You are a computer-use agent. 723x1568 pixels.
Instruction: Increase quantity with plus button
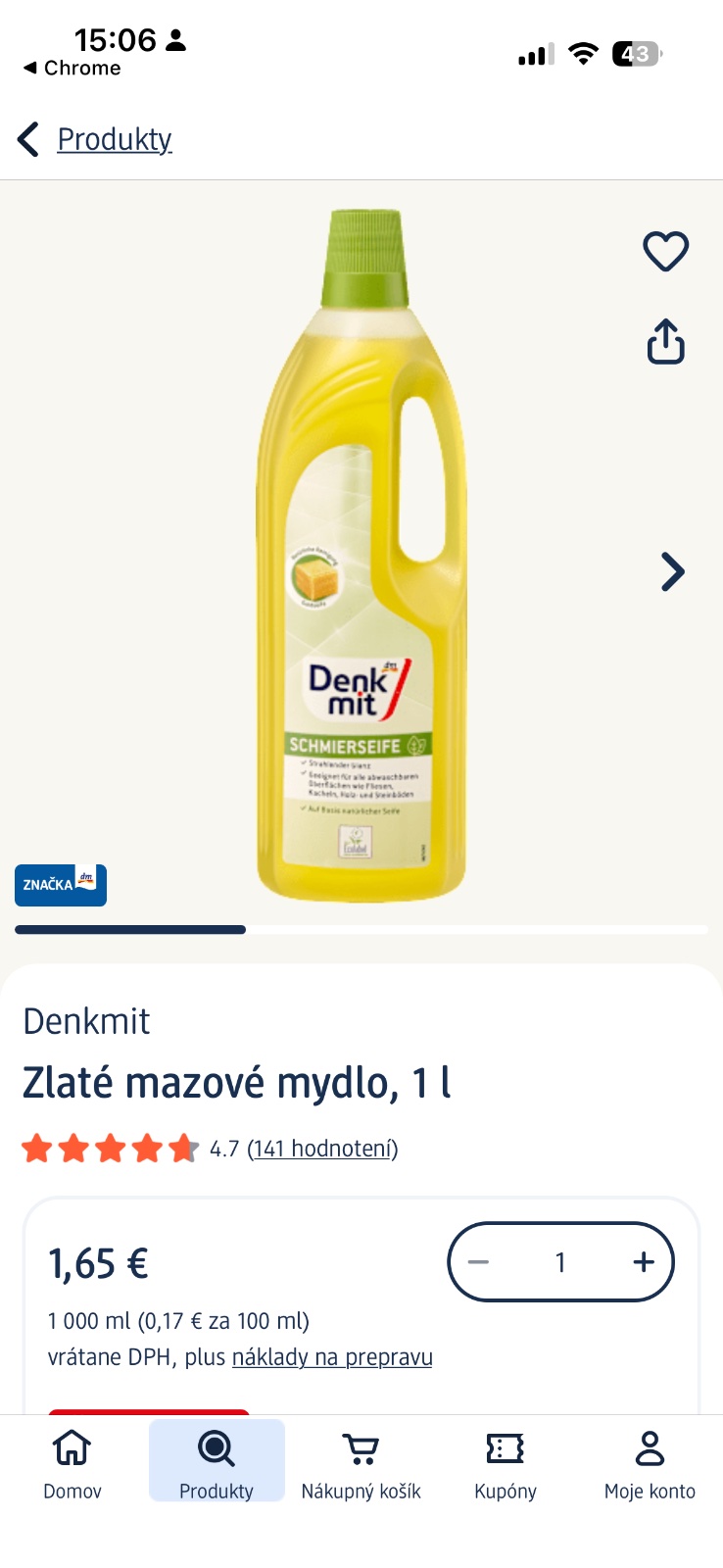coord(643,1262)
